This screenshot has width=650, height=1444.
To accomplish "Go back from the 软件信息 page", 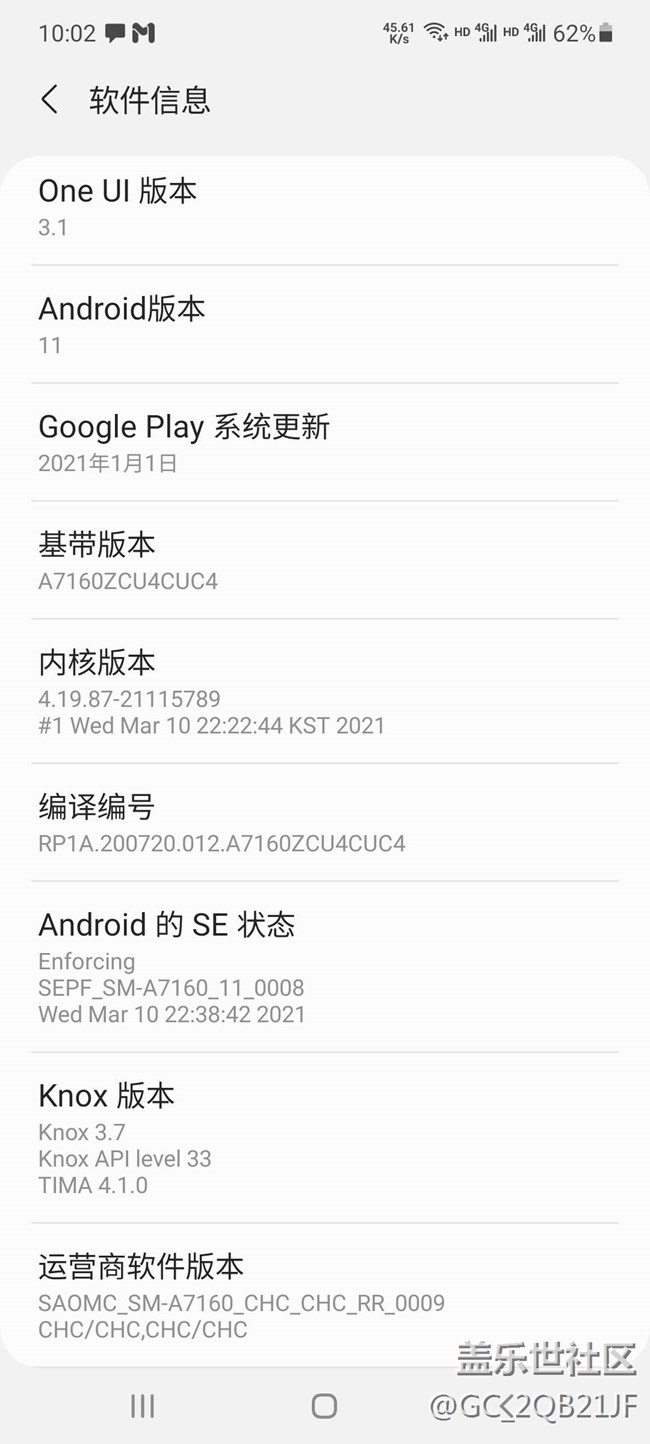I will 49,100.
